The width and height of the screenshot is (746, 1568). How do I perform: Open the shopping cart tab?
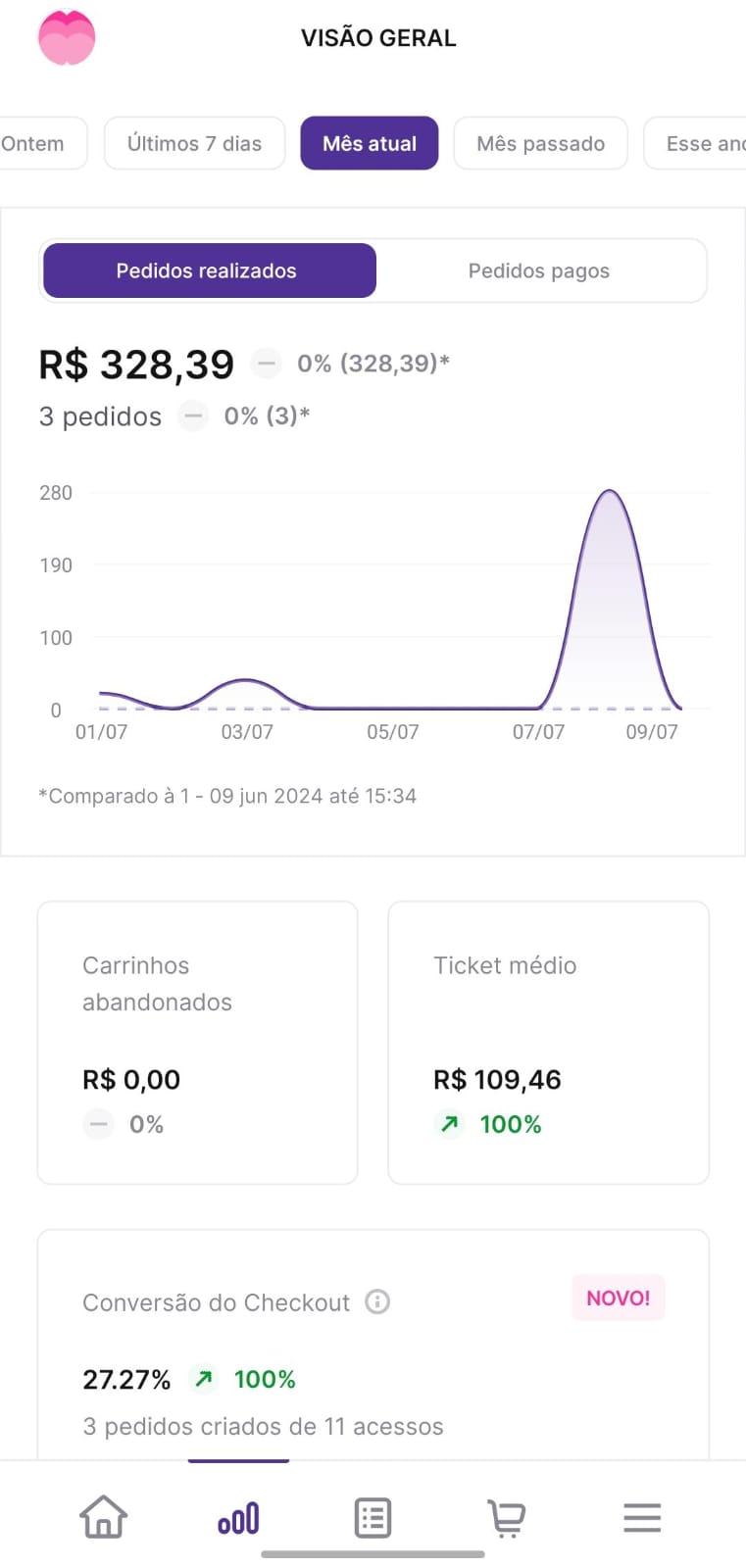[507, 1517]
